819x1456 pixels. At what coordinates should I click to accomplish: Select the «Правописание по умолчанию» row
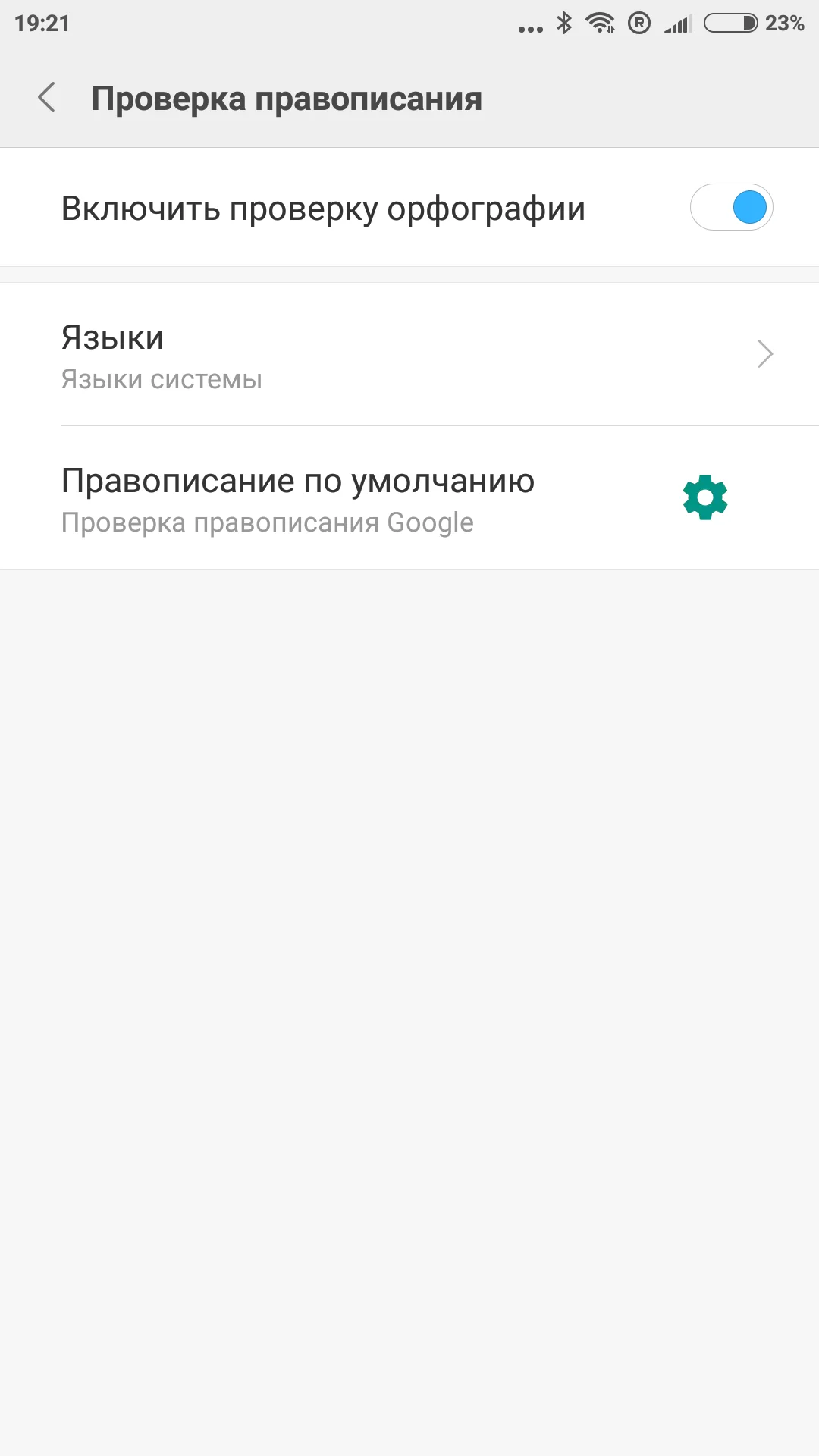(x=297, y=480)
